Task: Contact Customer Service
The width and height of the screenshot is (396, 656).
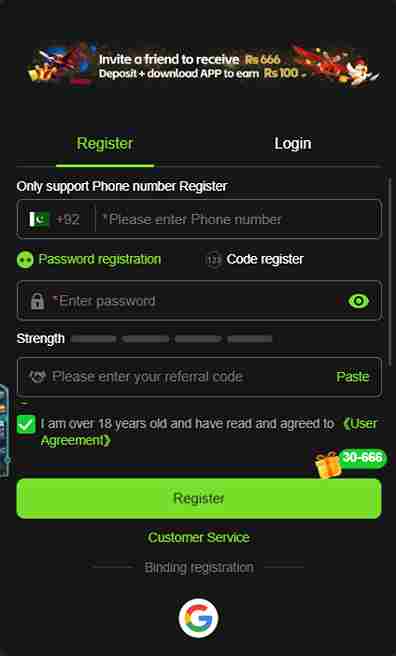Action: (x=199, y=537)
